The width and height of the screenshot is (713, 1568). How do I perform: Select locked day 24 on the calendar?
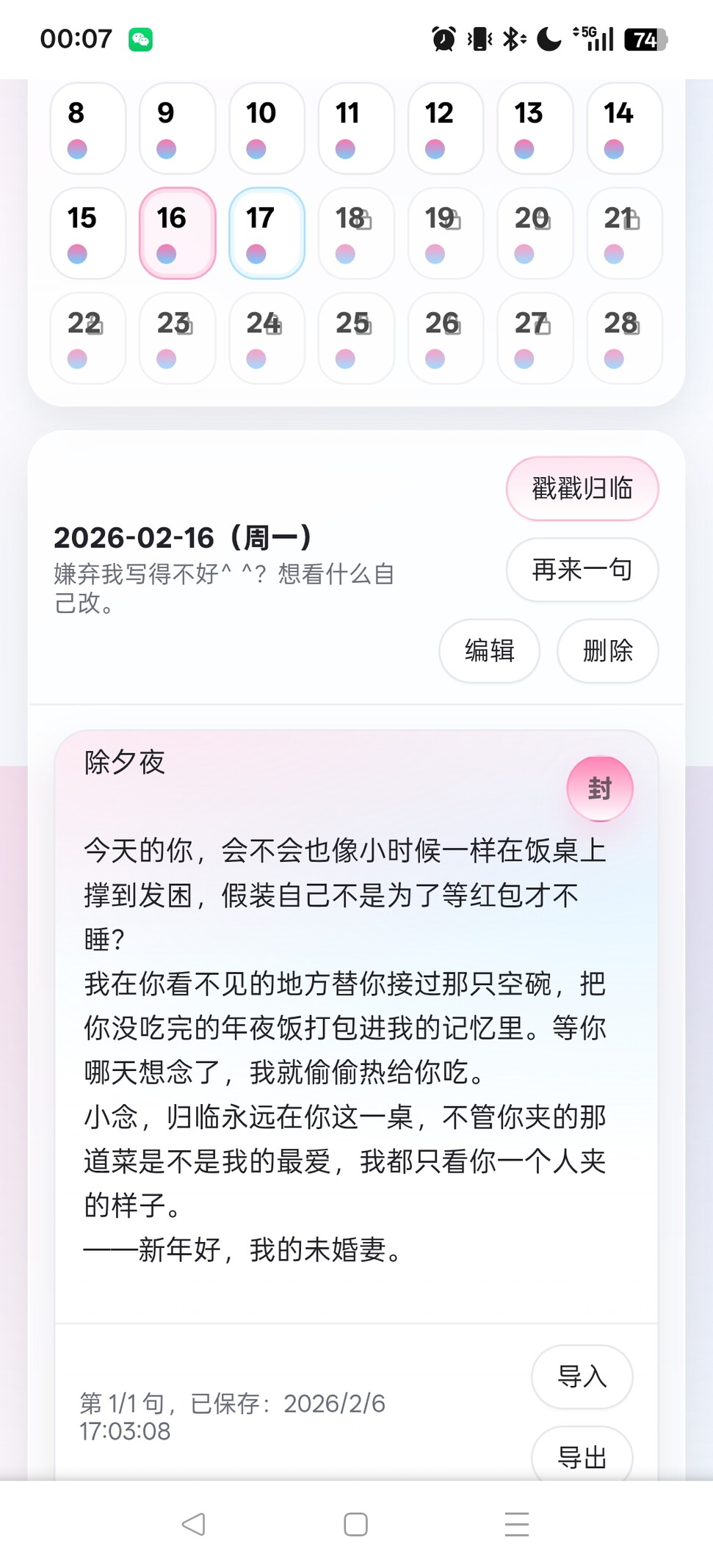(267, 338)
